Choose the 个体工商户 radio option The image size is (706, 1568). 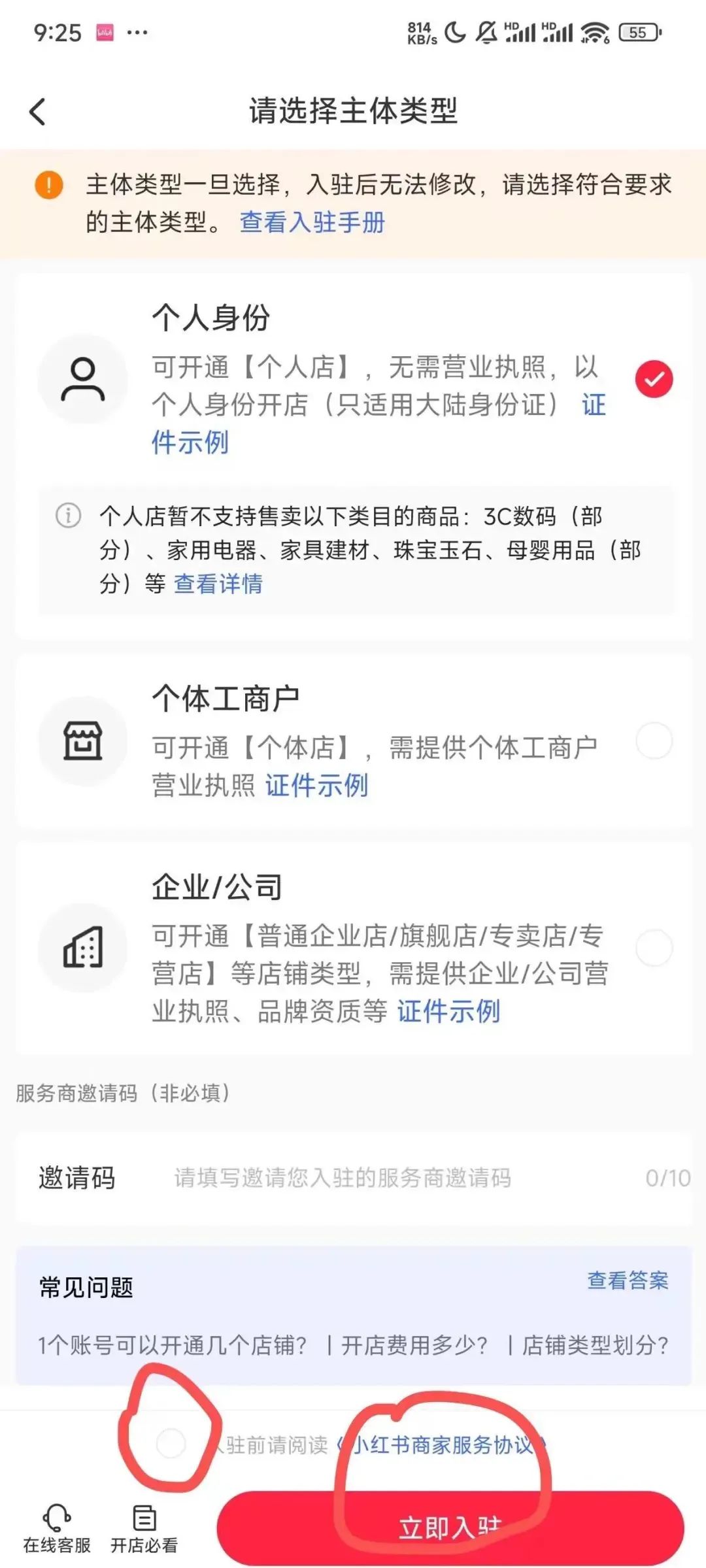[654, 741]
